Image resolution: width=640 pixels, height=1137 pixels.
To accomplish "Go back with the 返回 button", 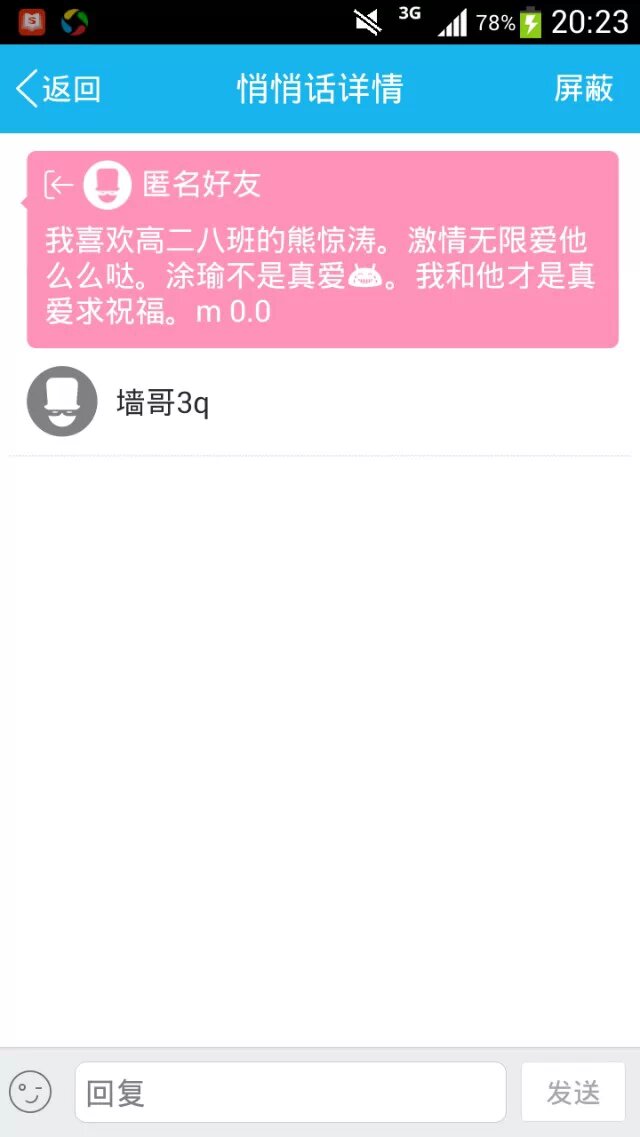I will 59,89.
